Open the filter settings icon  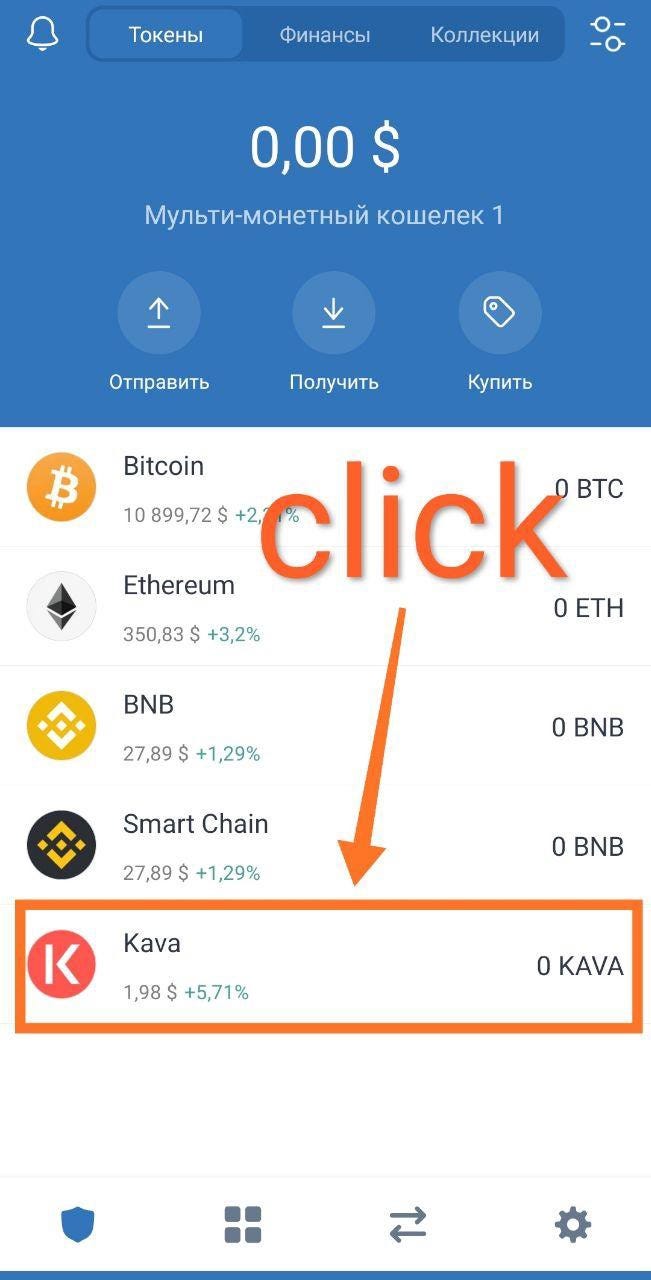pyautogui.click(x=607, y=34)
